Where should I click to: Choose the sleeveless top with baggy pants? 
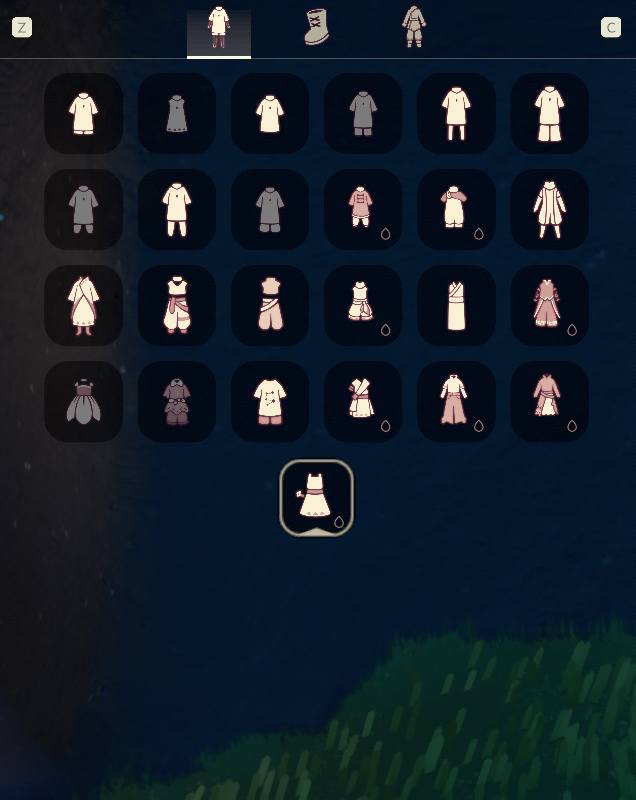point(177,306)
